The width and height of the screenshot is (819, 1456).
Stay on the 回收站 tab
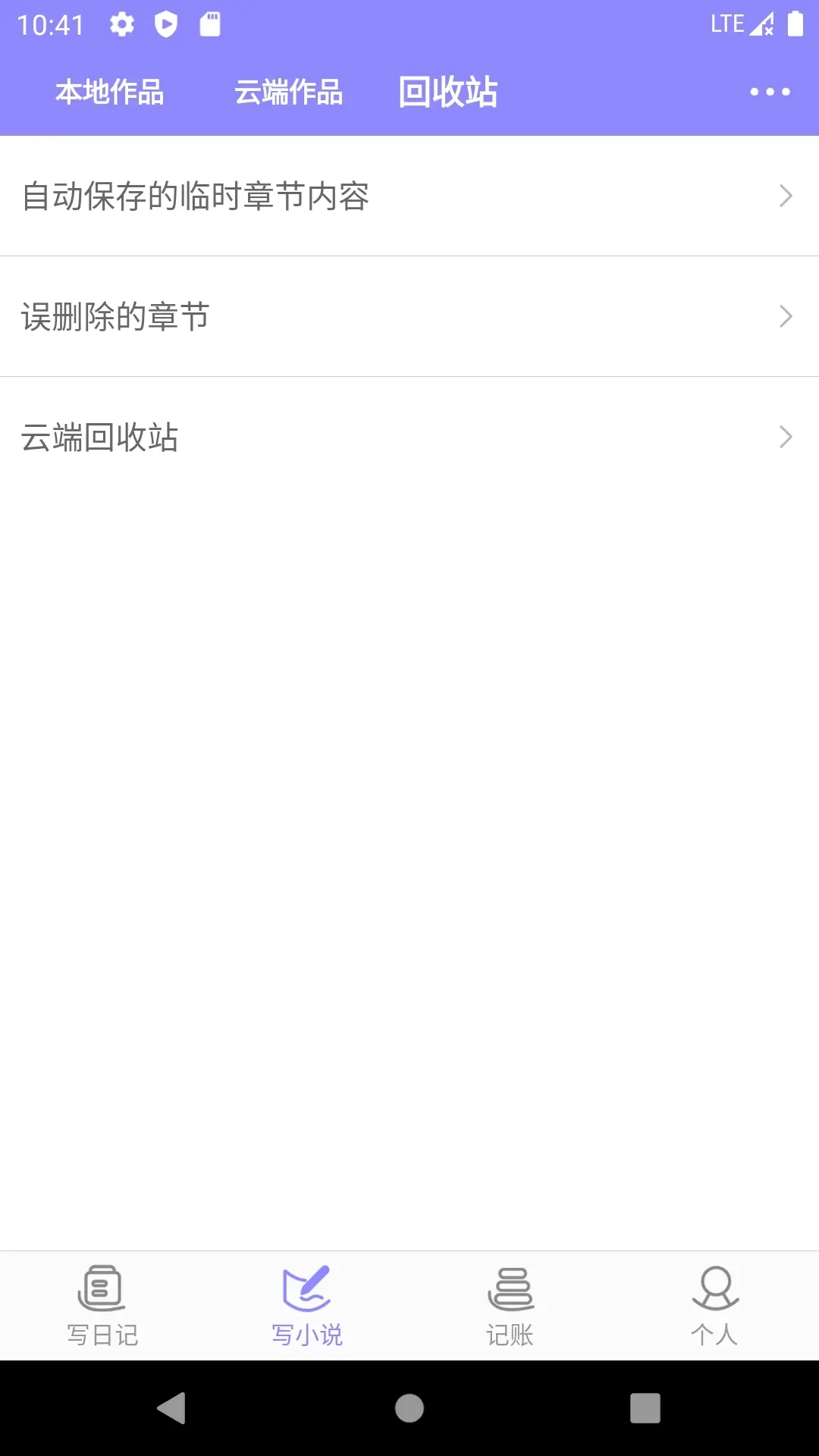point(447,93)
